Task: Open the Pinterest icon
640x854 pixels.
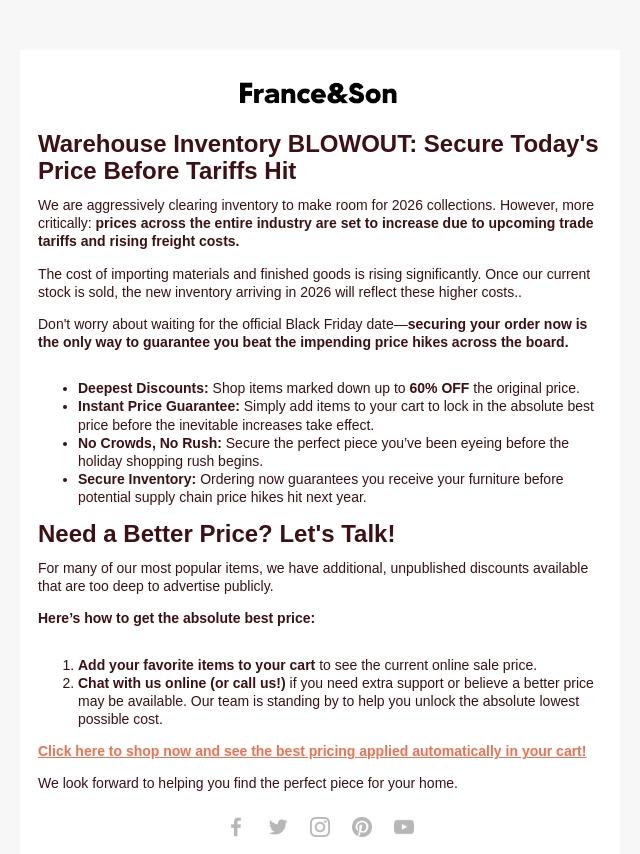Action: pos(362,827)
